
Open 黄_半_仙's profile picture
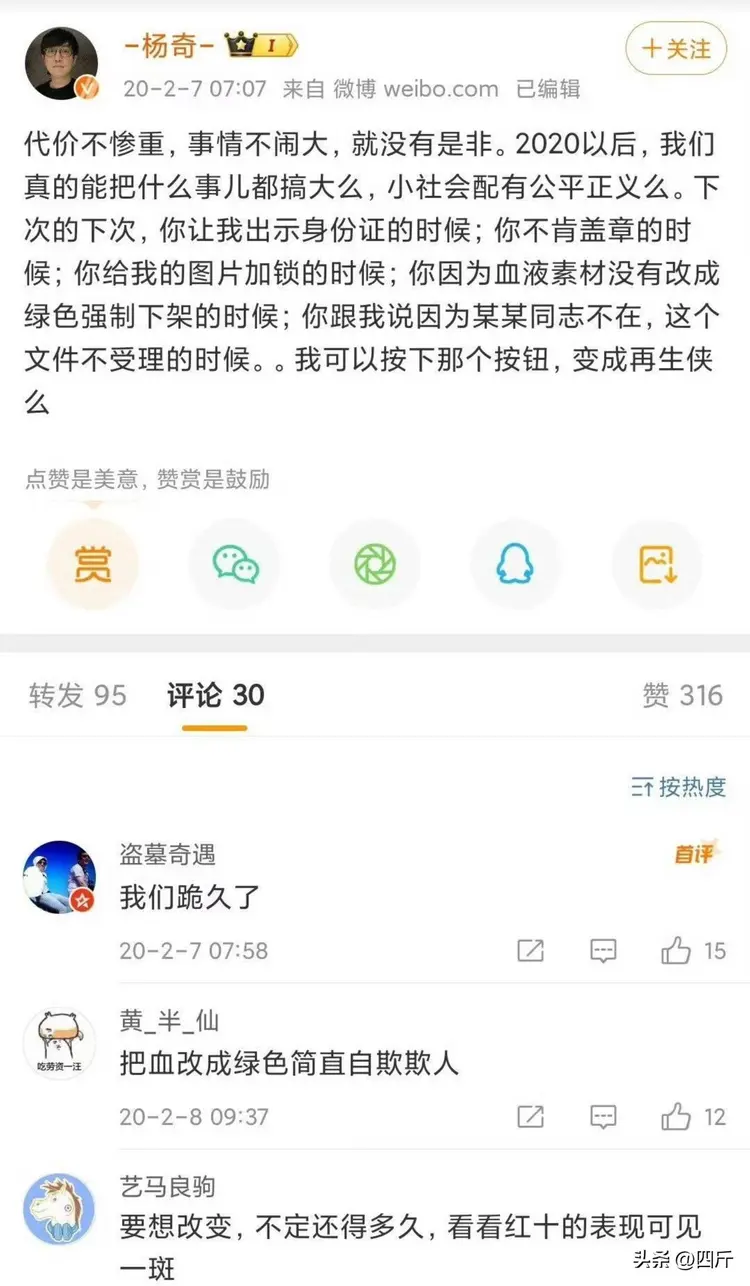[59, 1043]
